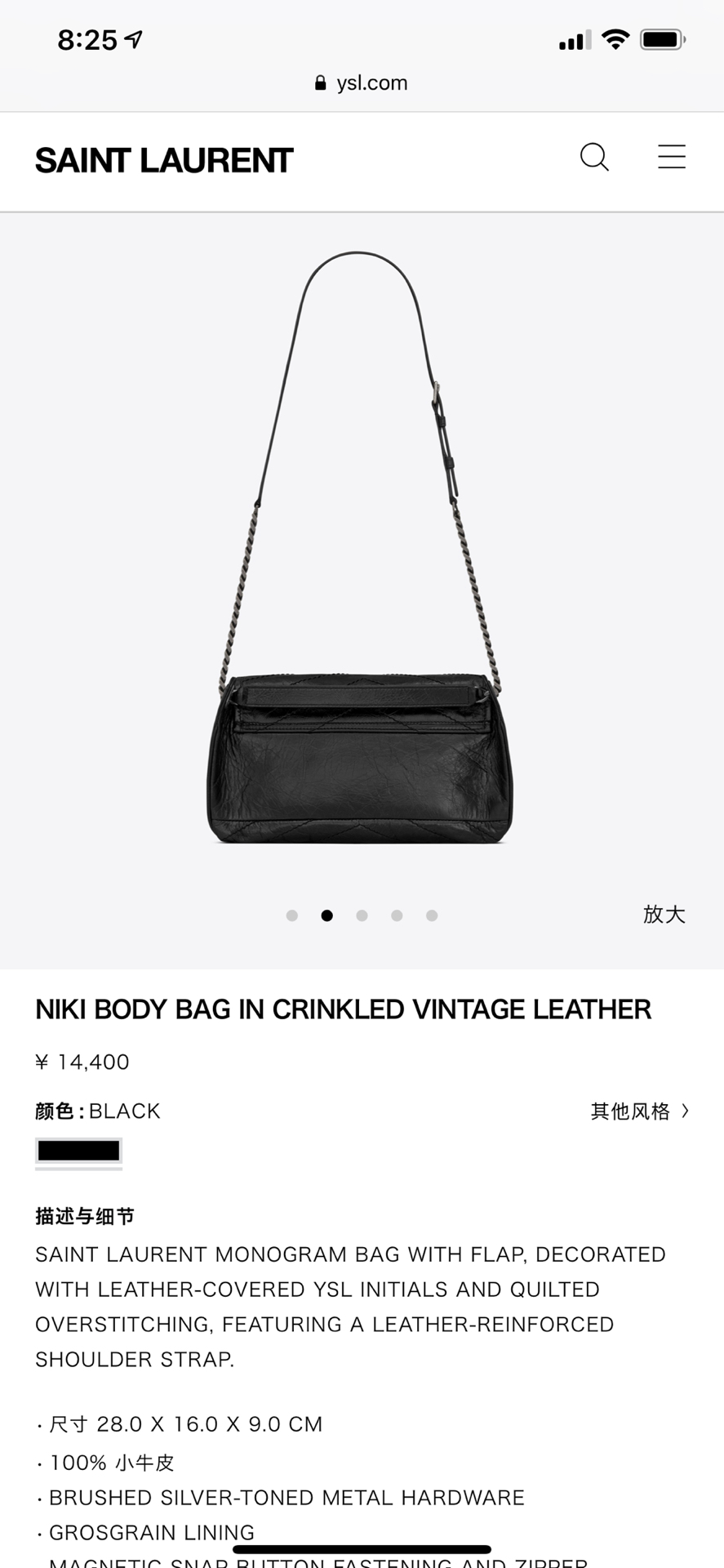Tap the 8:25 clock in the status bar
The height and width of the screenshot is (1568, 724).
pyautogui.click(x=88, y=38)
